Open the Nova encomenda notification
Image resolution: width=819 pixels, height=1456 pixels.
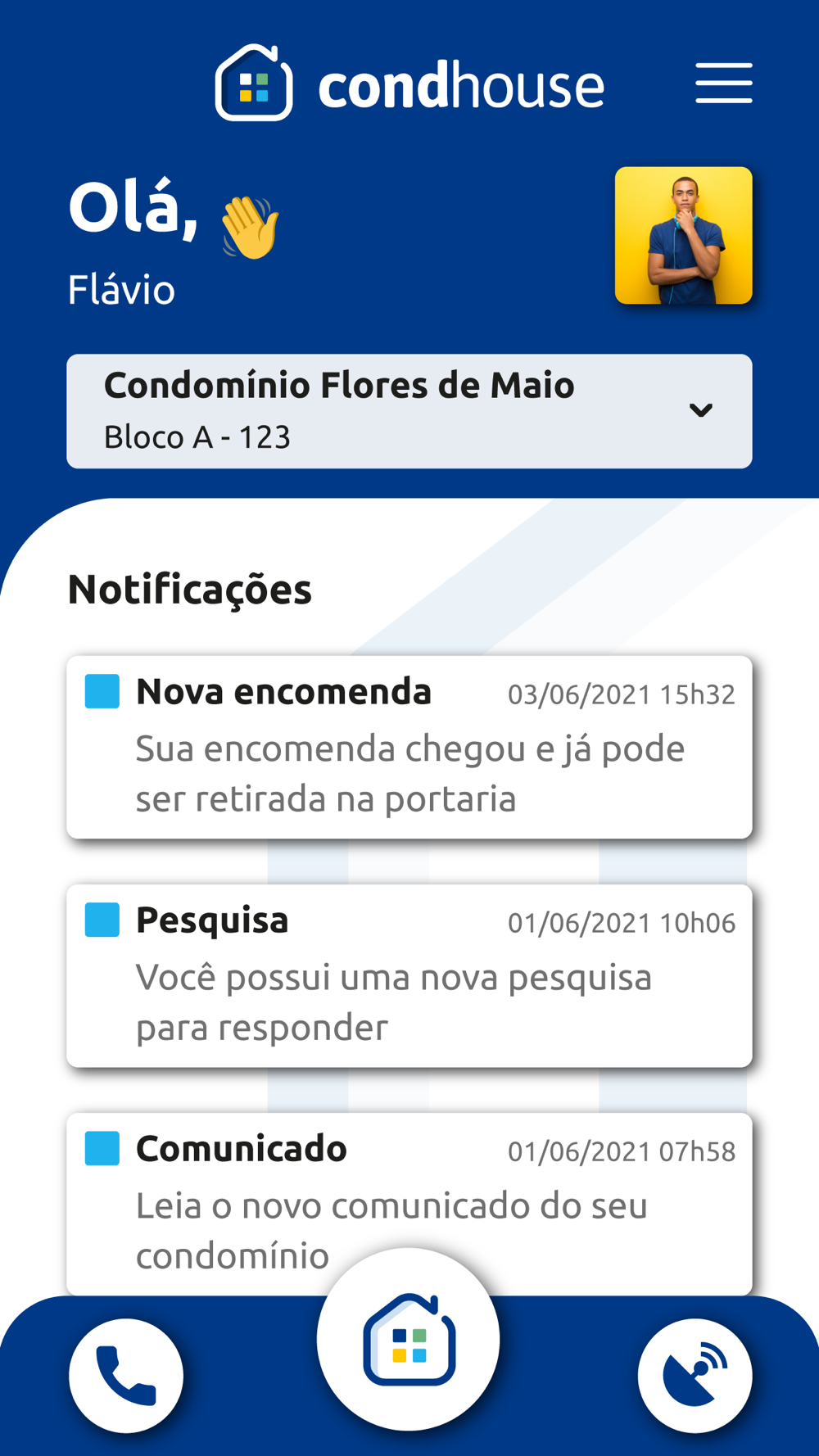point(409,747)
